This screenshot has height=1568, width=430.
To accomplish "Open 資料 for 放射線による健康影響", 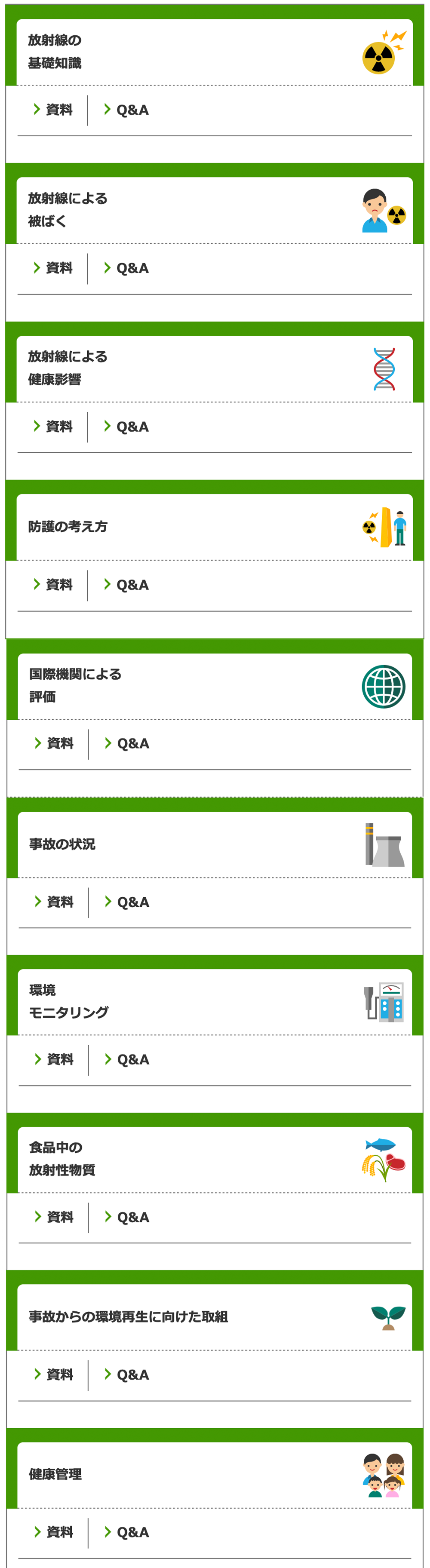I will click(54, 426).
